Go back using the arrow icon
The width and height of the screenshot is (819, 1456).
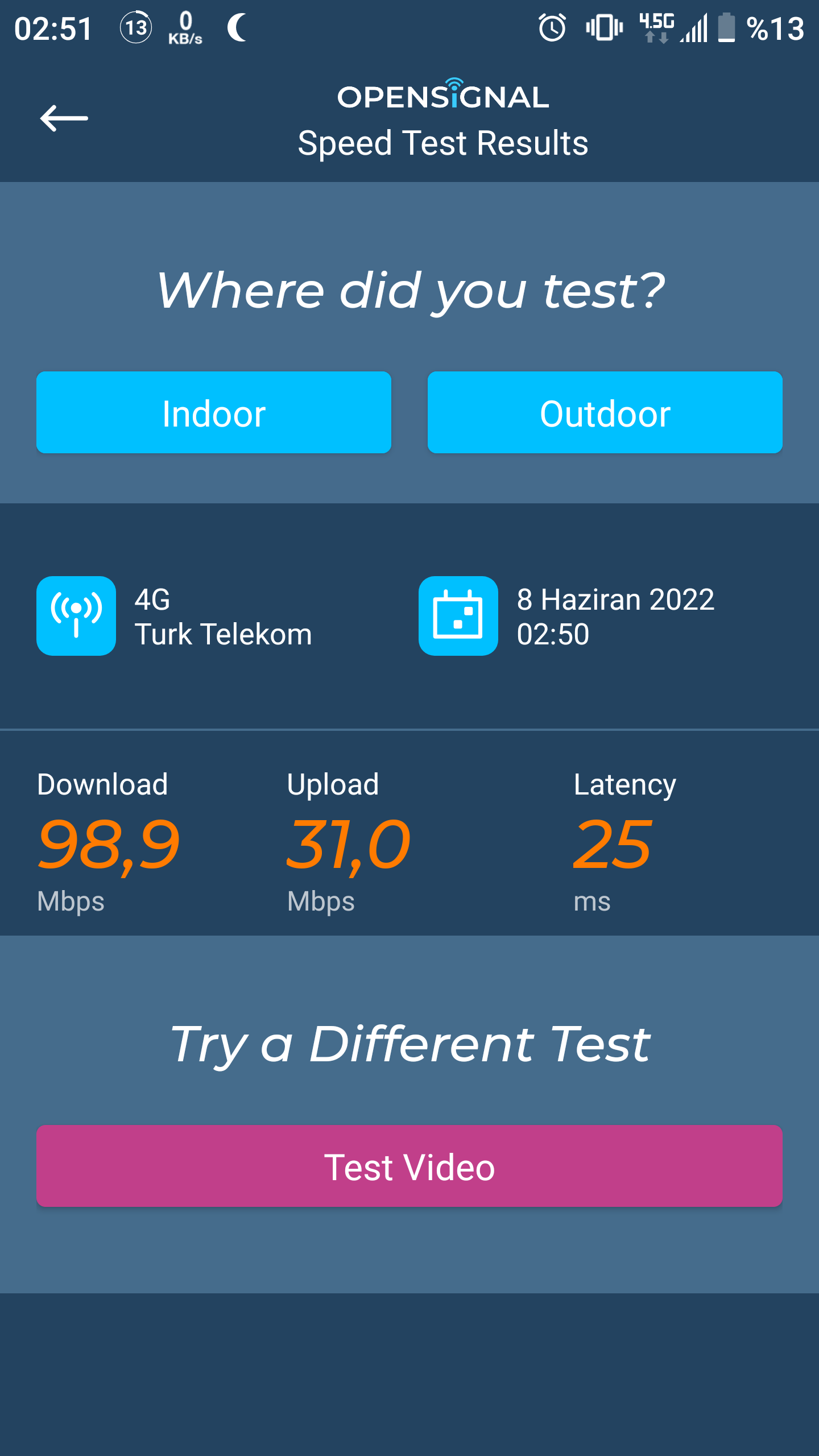64,118
